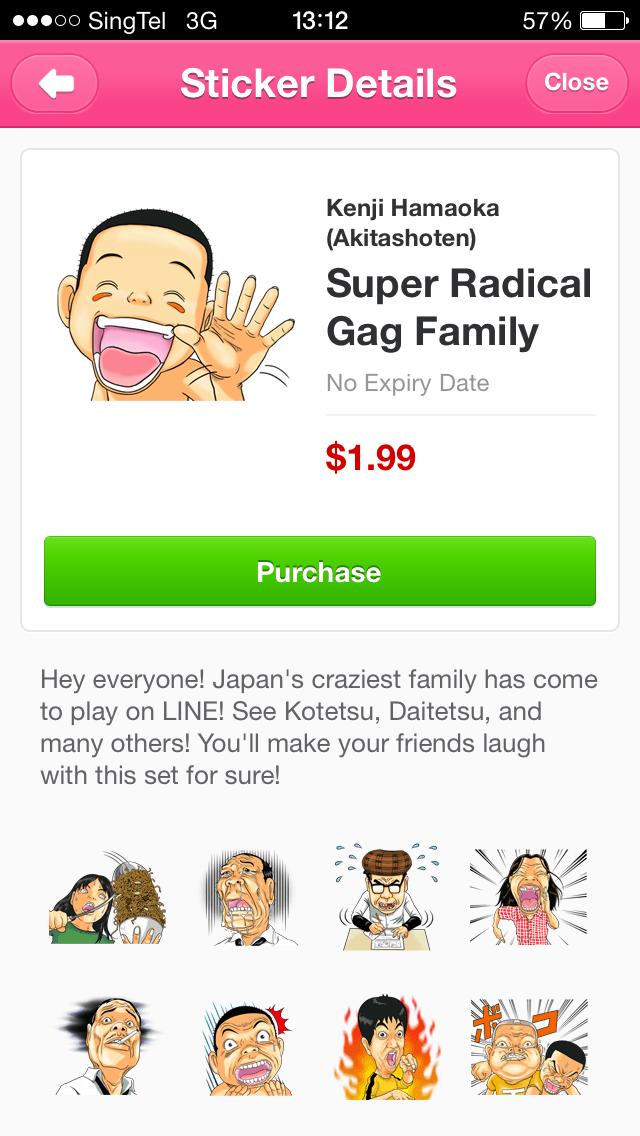Viewport: 640px width, 1136px height.
Task: Purchase the Super Radical Gag Family stickers
Action: coord(319,572)
